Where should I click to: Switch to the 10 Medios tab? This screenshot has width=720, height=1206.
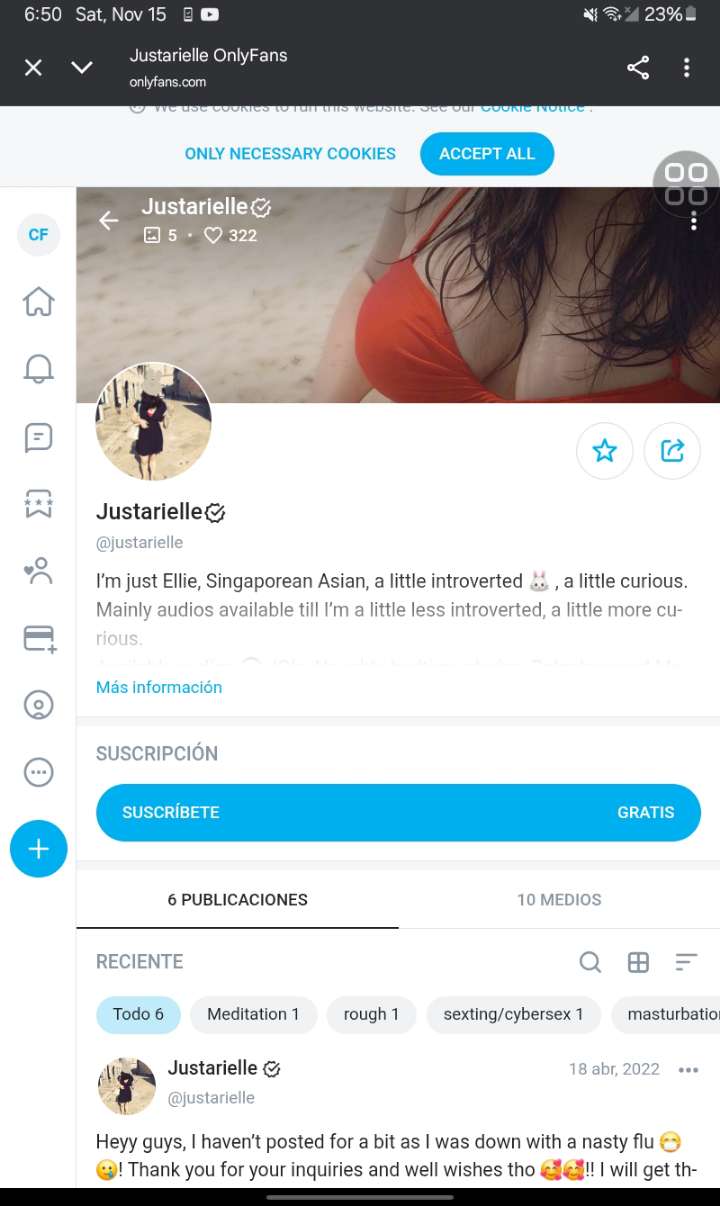click(559, 899)
